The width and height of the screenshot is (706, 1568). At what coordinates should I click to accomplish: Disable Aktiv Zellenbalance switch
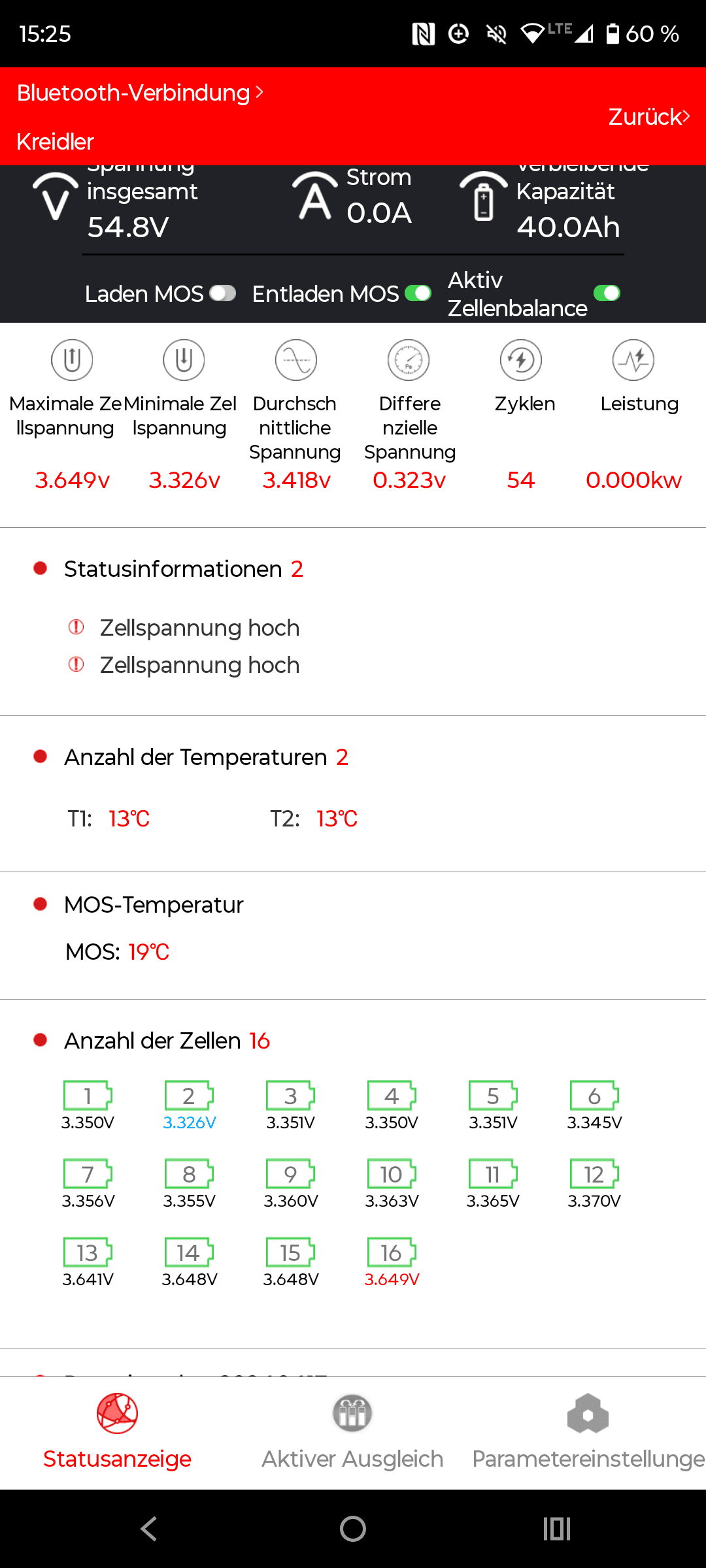click(x=606, y=294)
